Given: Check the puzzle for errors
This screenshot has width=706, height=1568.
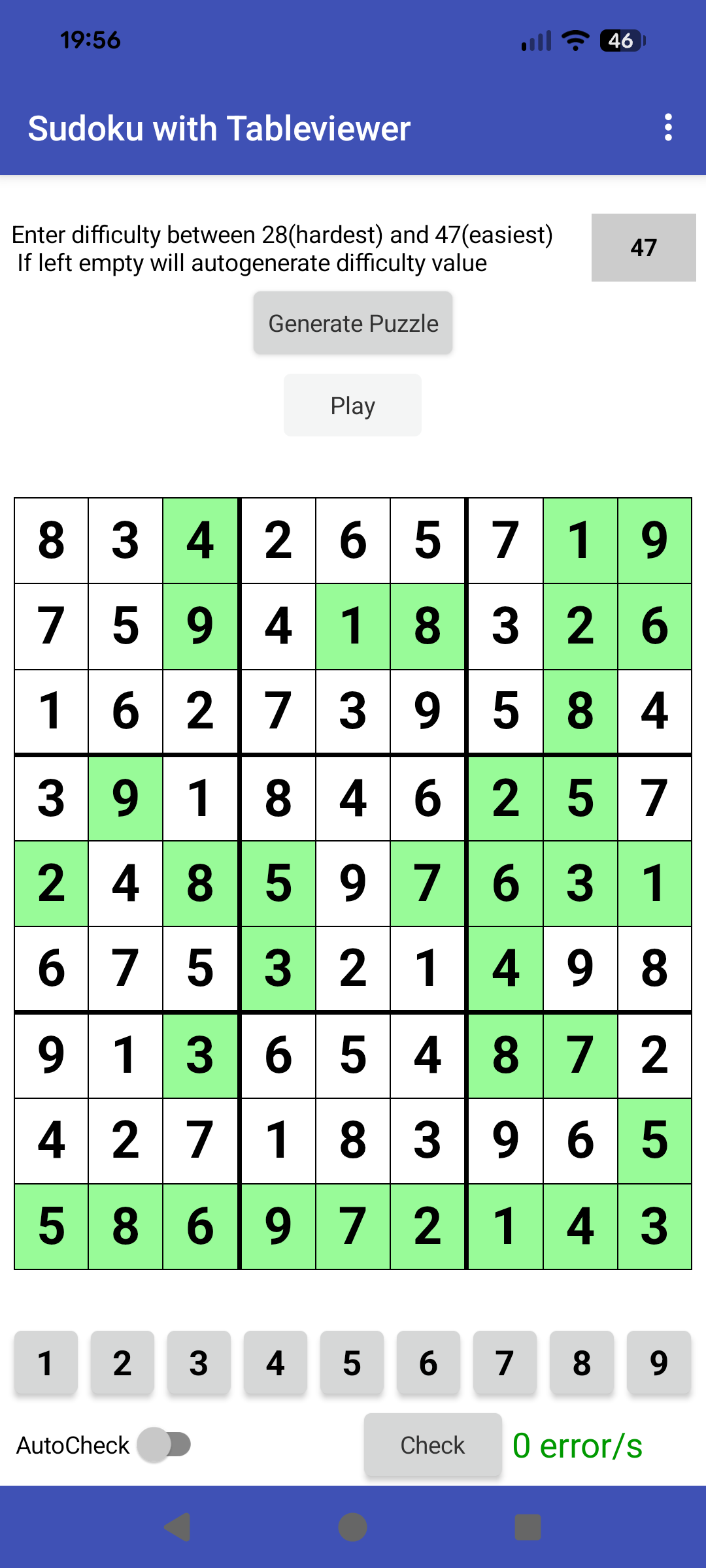Looking at the screenshot, I should coord(433,1445).
